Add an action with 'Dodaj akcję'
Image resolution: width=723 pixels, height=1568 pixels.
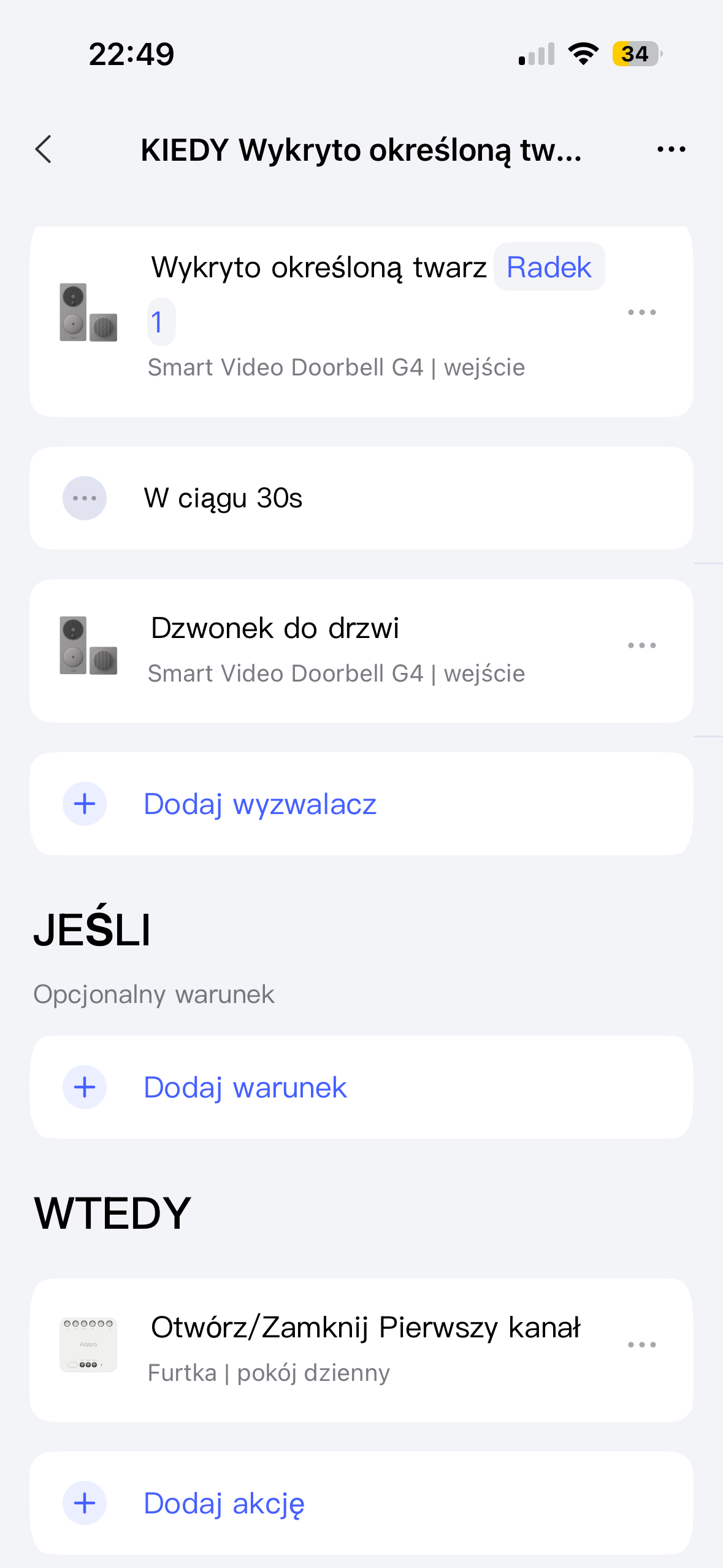coord(224,1503)
